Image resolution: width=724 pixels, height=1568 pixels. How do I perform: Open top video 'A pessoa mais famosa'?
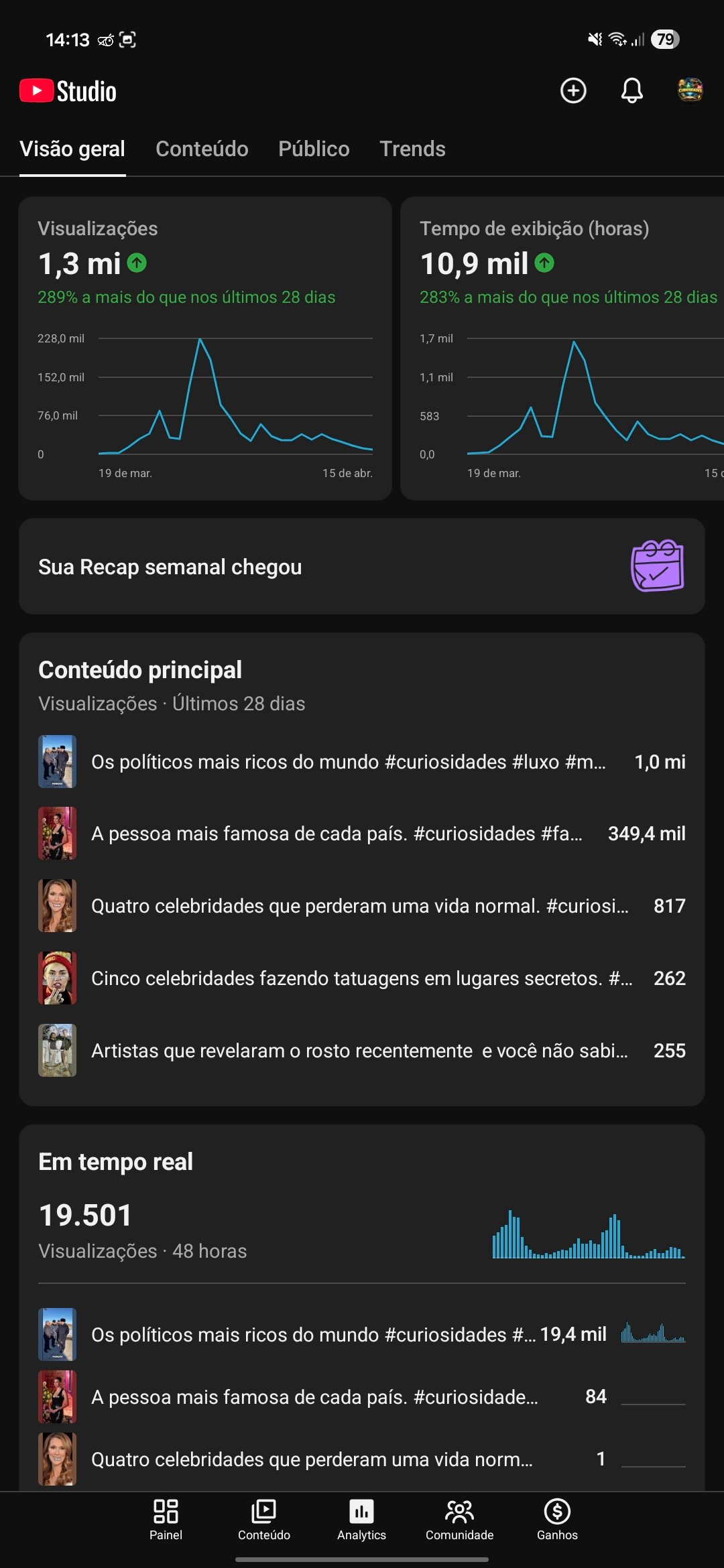(337, 834)
